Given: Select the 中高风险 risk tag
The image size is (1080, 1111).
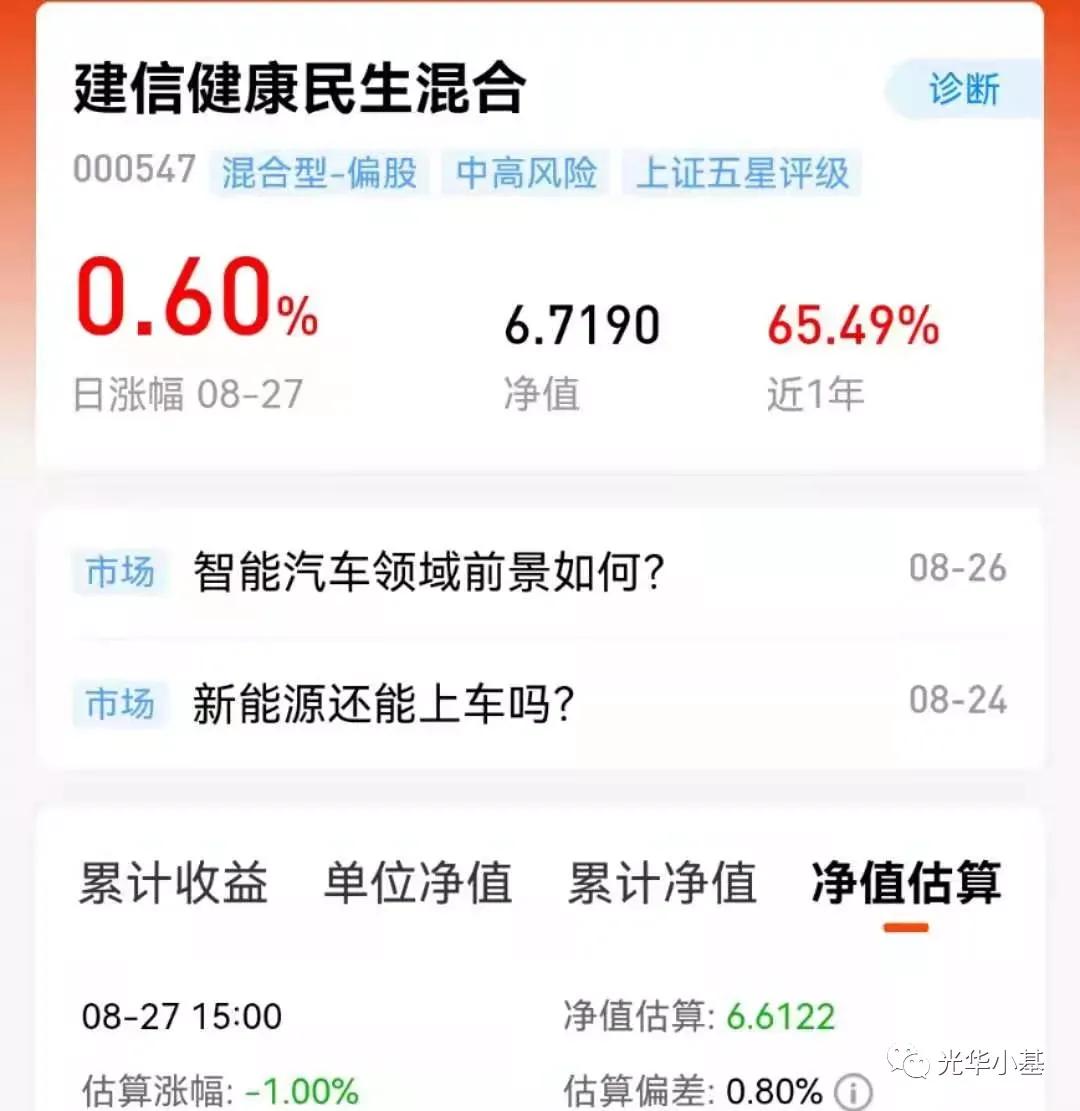Looking at the screenshot, I should tap(525, 172).
